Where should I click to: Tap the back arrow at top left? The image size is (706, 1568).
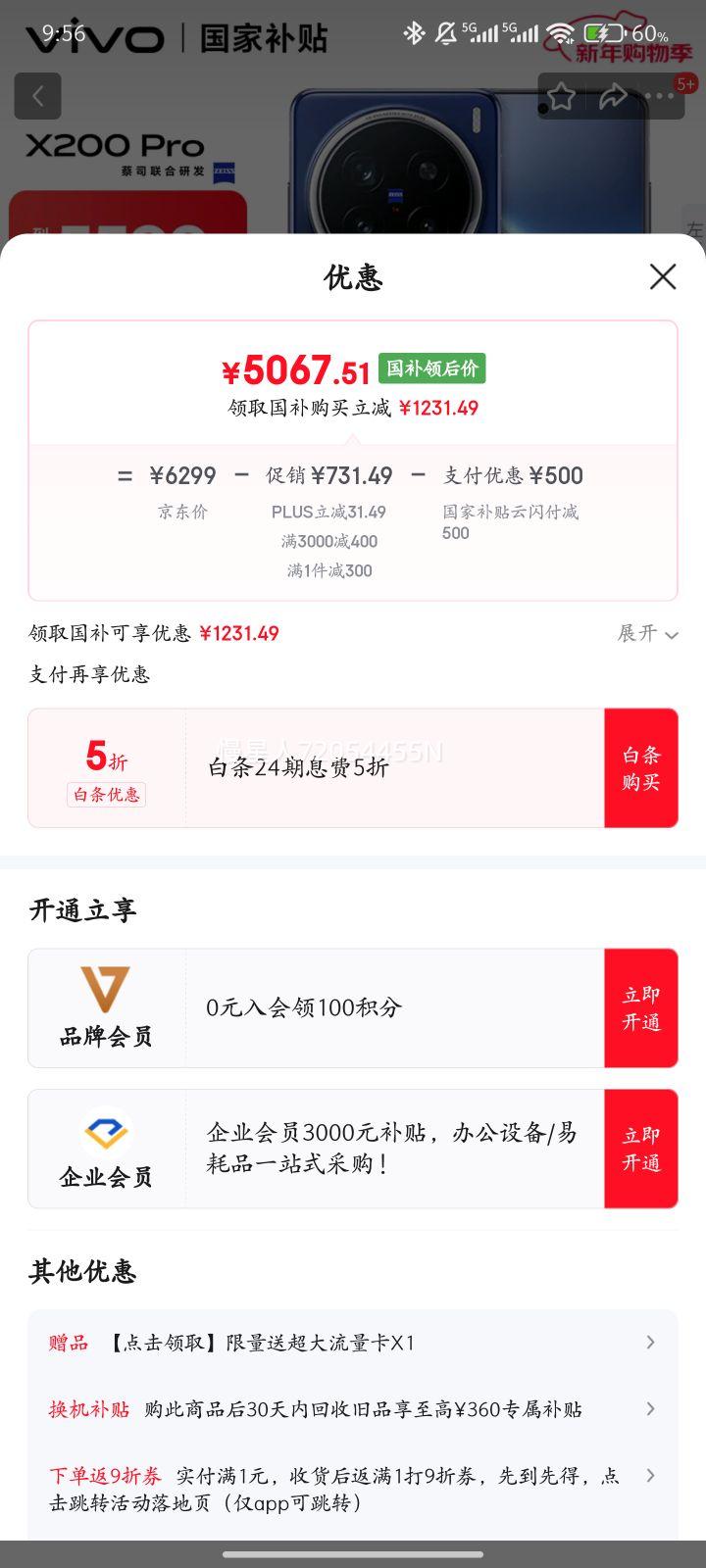click(37, 95)
